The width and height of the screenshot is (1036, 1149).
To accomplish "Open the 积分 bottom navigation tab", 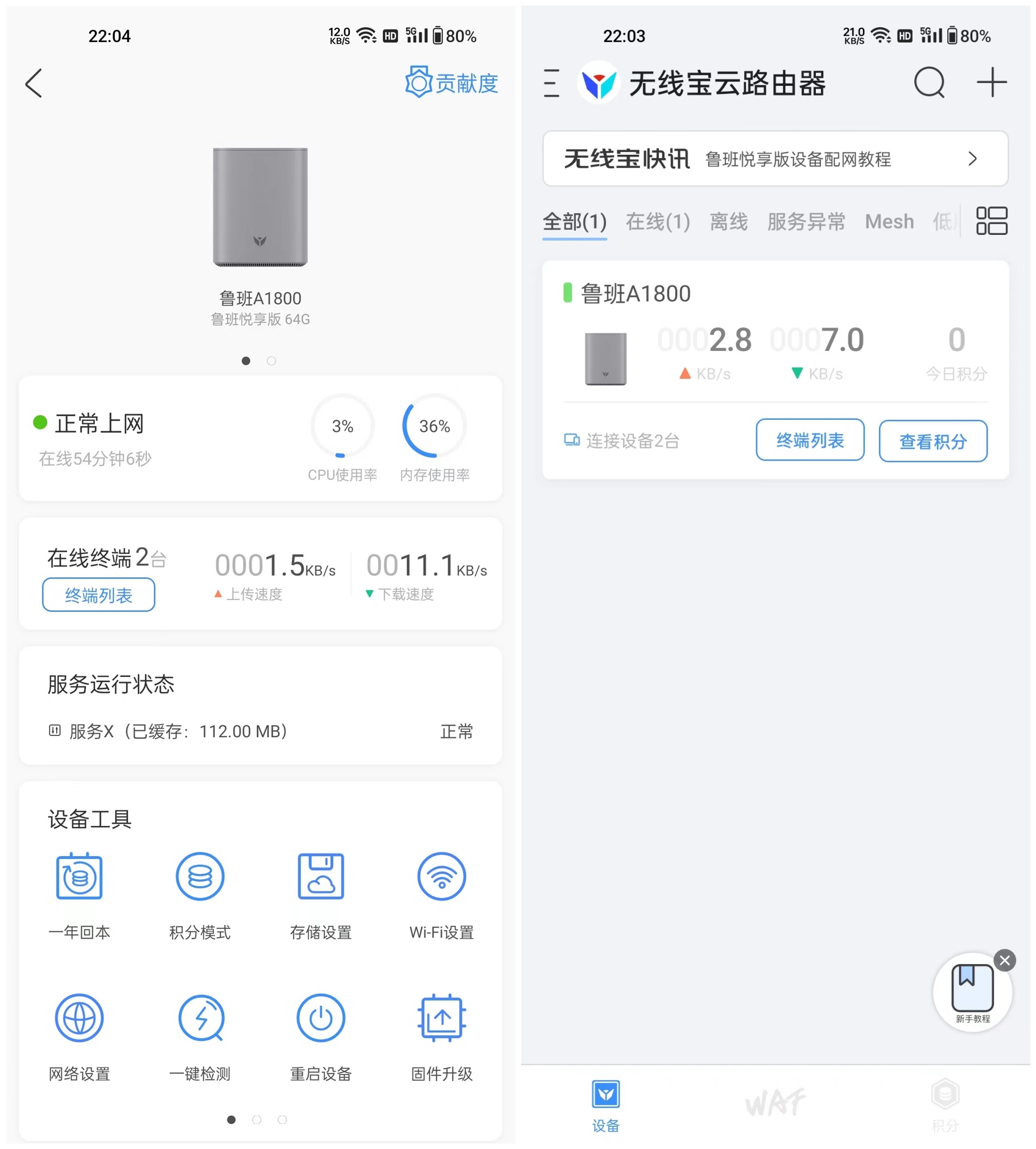I will click(x=944, y=1104).
